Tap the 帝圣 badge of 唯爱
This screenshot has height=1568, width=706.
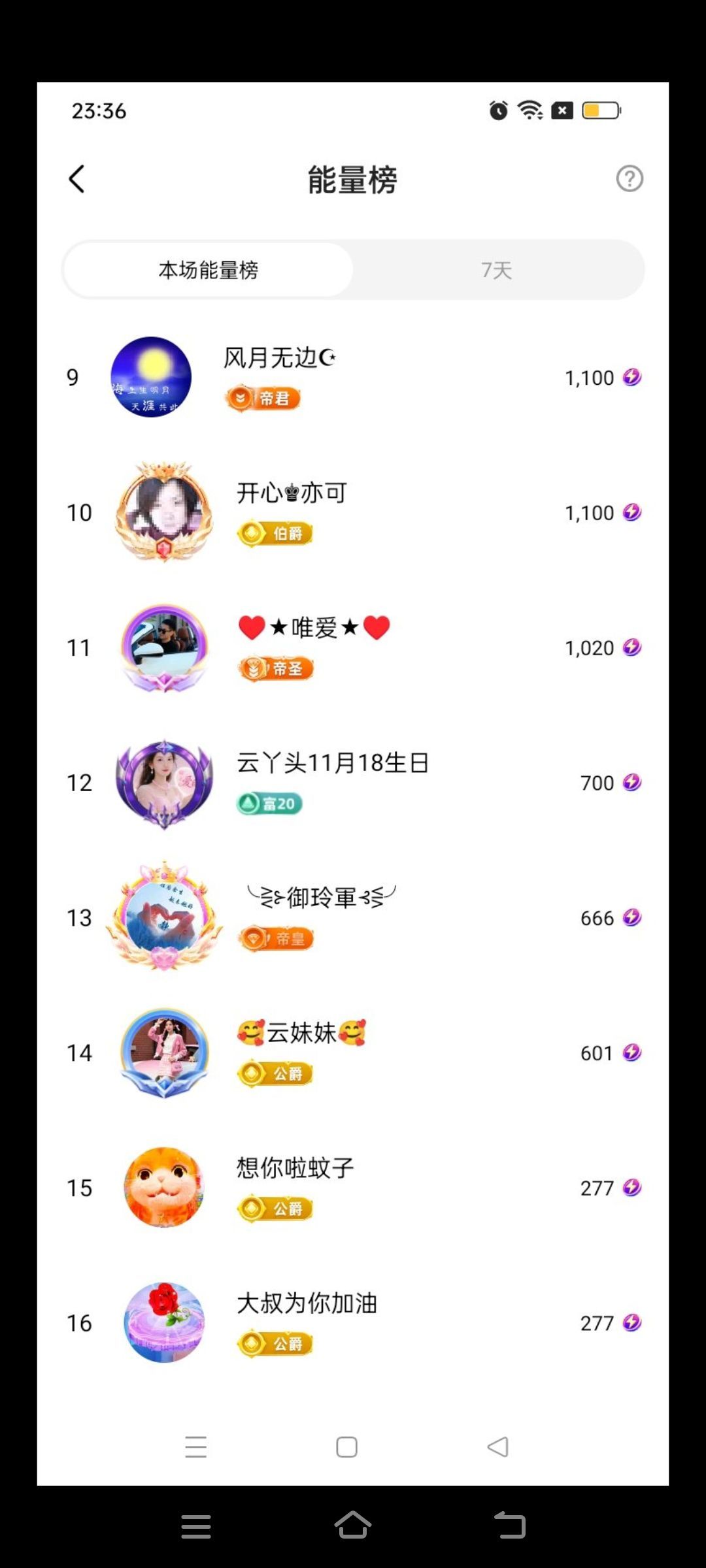(x=275, y=668)
